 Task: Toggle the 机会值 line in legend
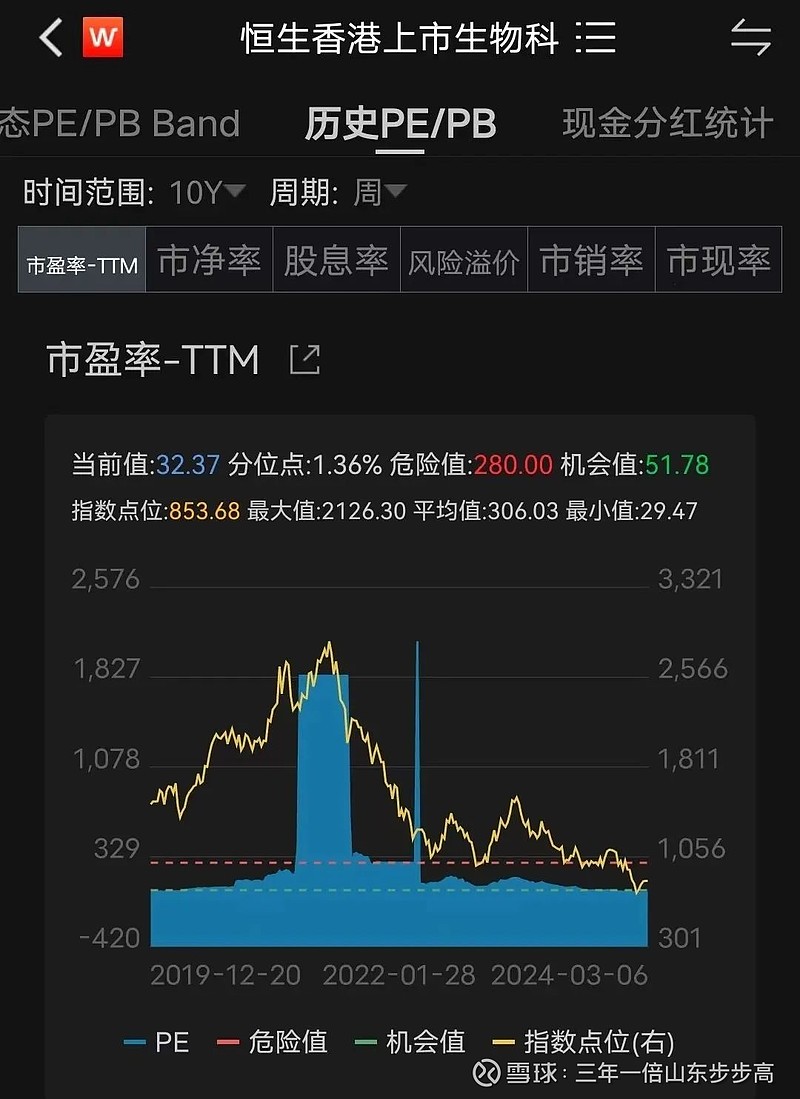[x=410, y=1041]
